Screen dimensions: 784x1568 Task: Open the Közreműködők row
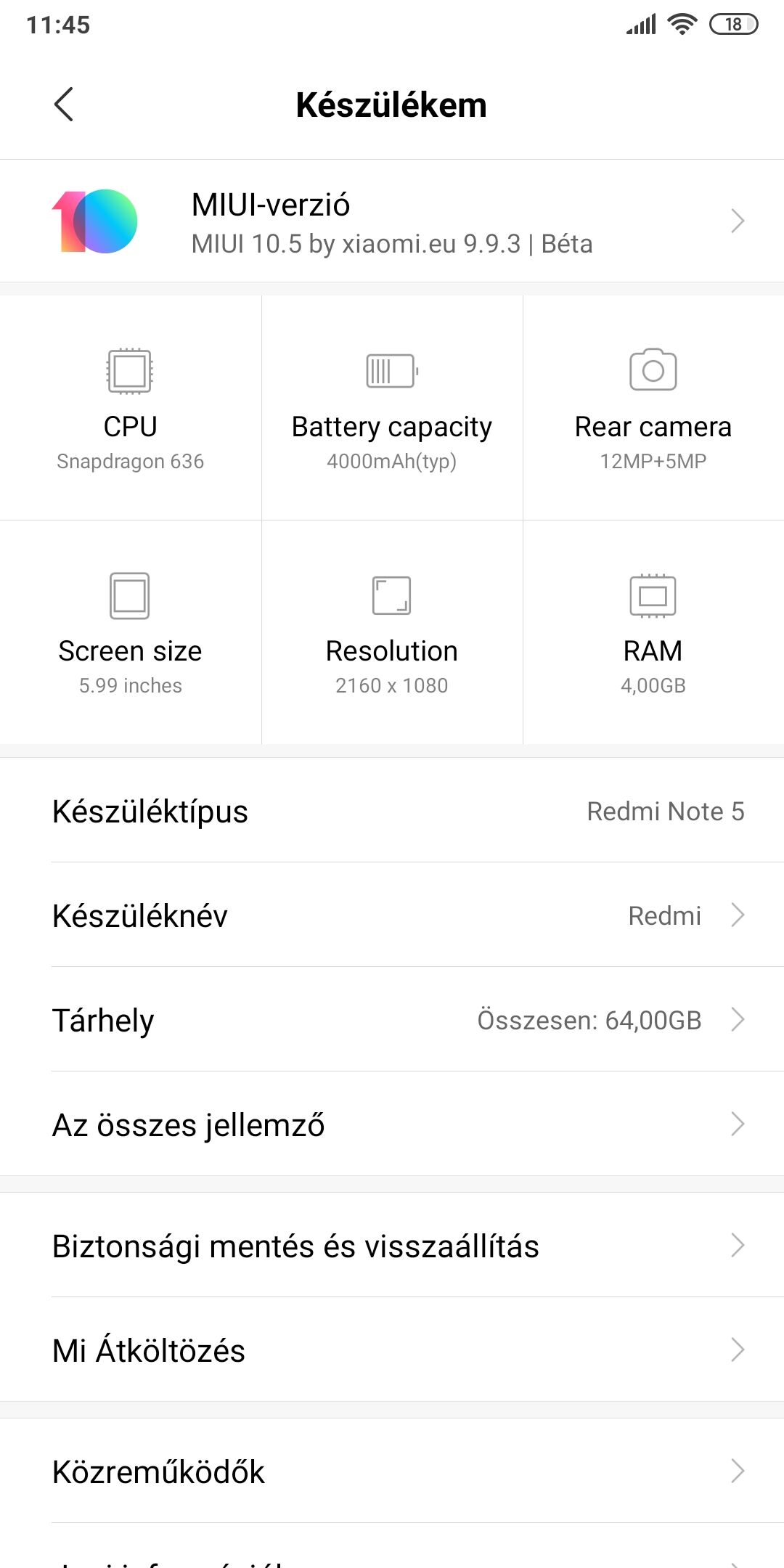click(392, 1471)
